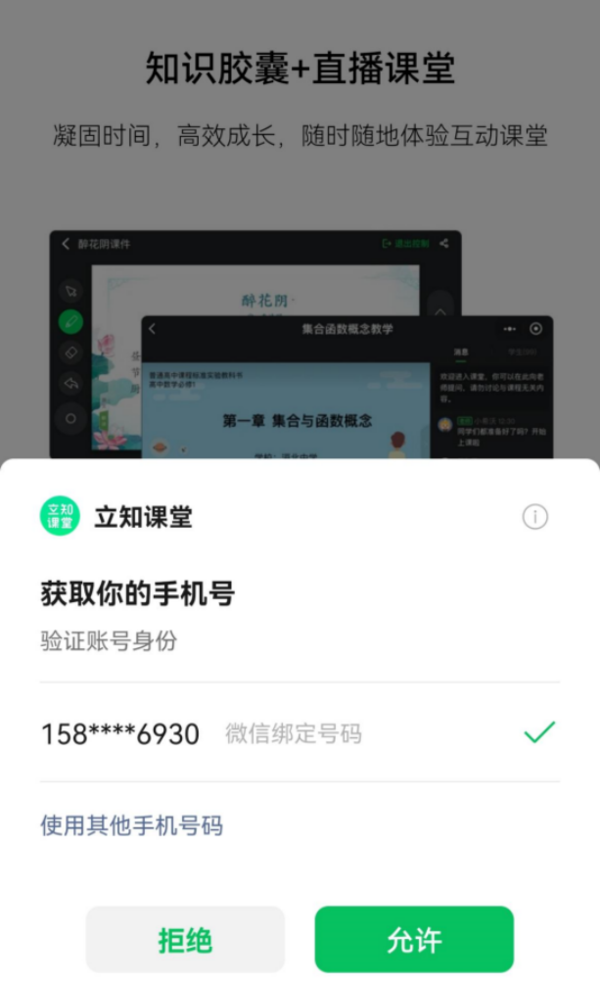Select the WeChat-bound number 158****6930
600x984 pixels.
[x=120, y=734]
